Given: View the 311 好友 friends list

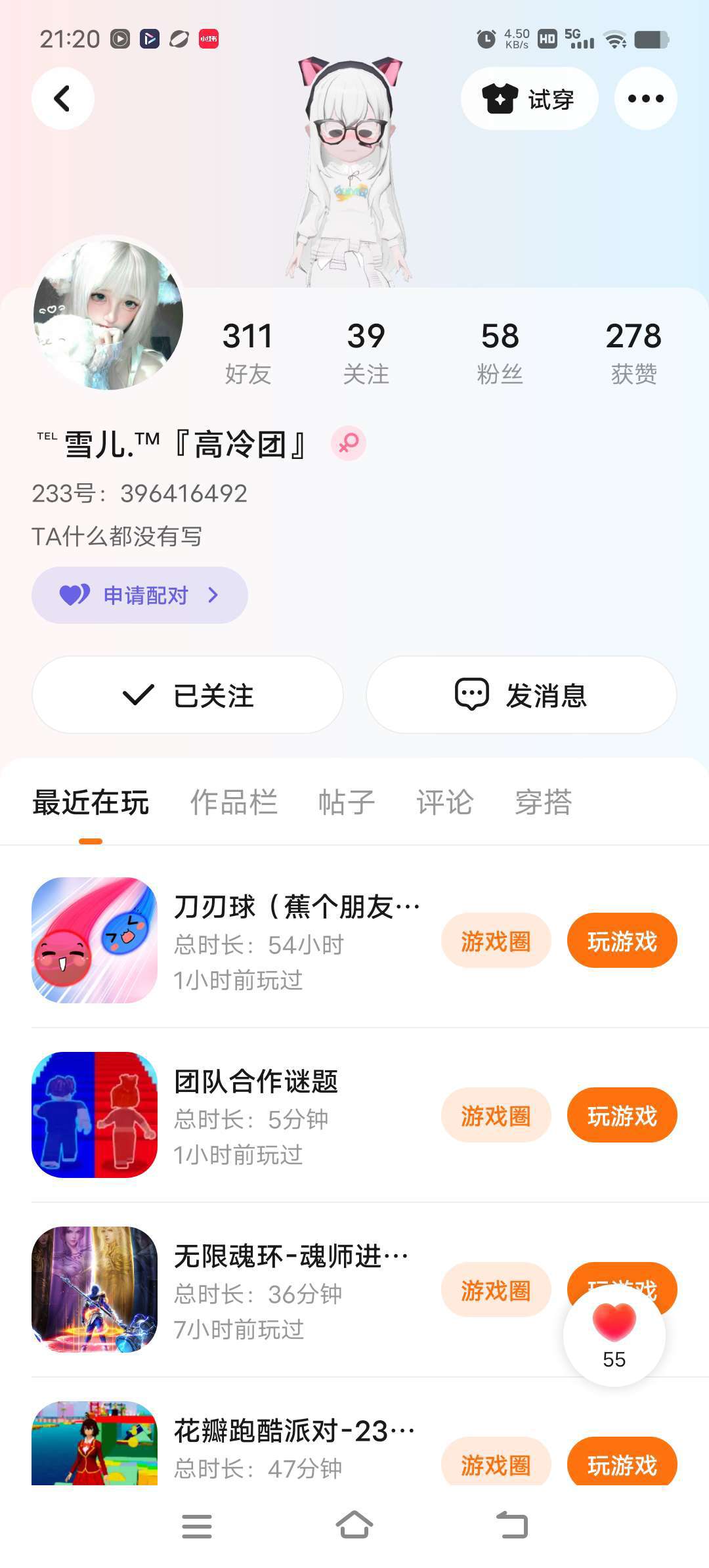Looking at the screenshot, I should [247, 351].
